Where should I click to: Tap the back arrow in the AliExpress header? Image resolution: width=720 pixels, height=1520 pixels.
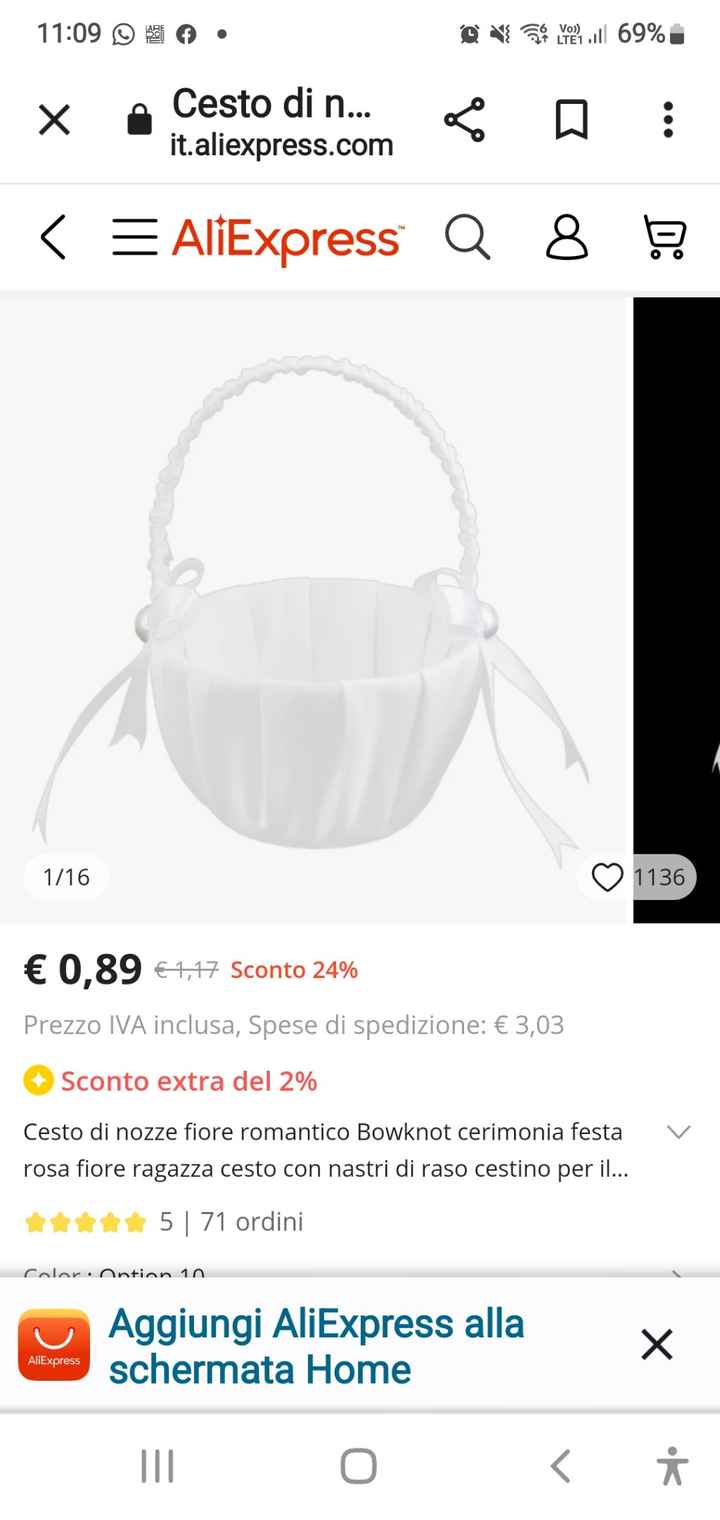(52, 238)
